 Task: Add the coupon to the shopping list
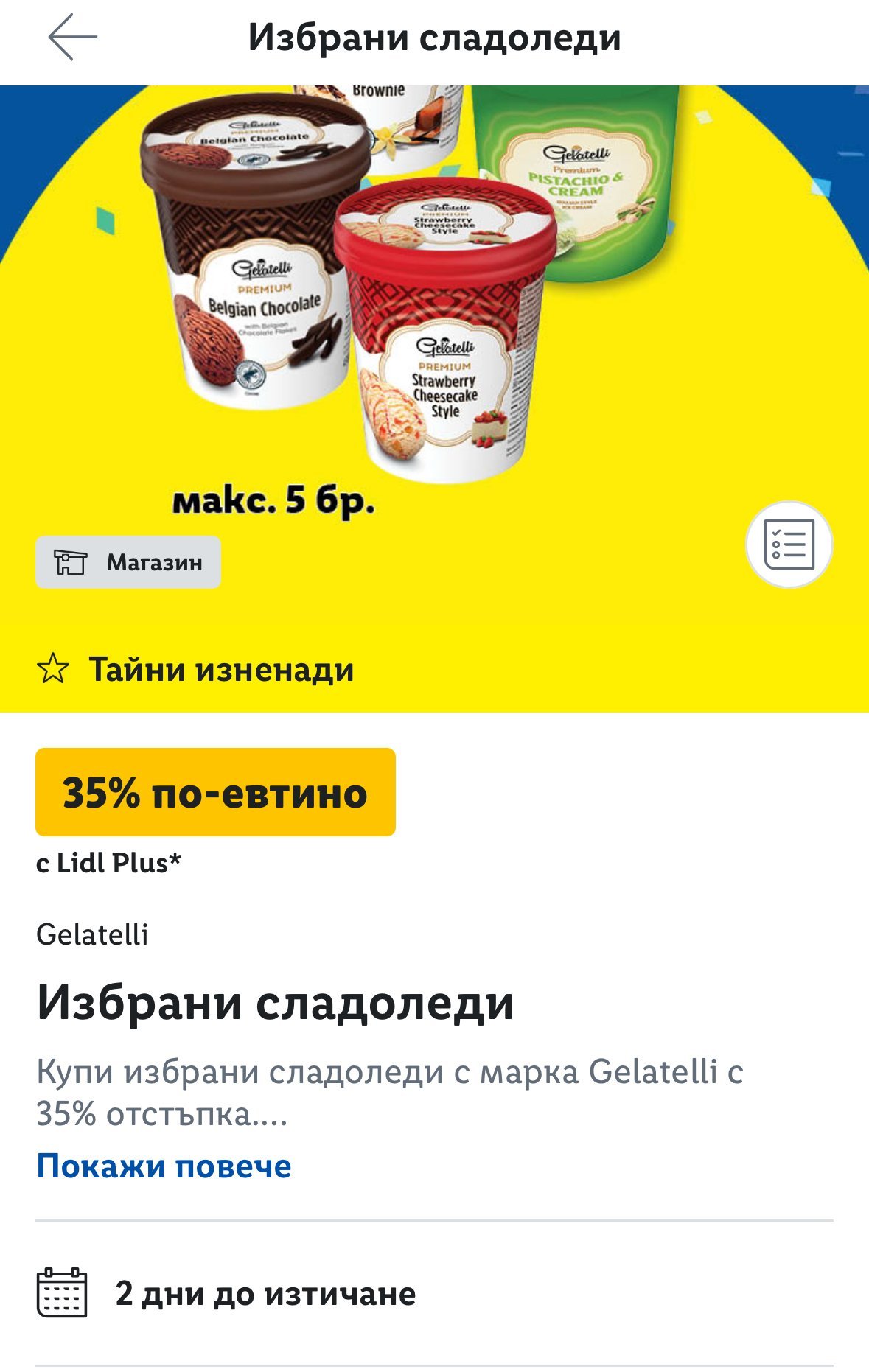789,545
